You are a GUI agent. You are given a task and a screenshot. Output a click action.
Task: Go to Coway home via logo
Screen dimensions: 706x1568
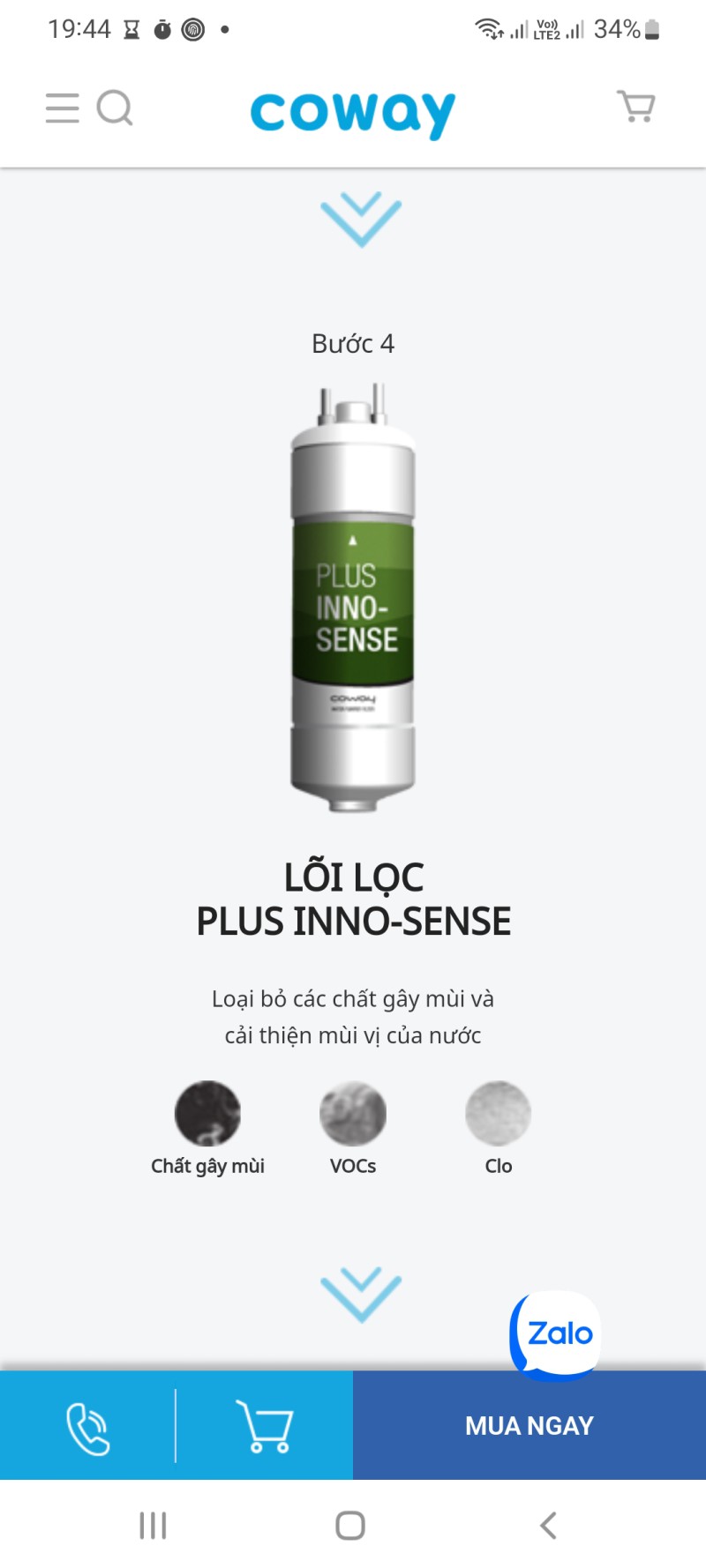pos(353,113)
